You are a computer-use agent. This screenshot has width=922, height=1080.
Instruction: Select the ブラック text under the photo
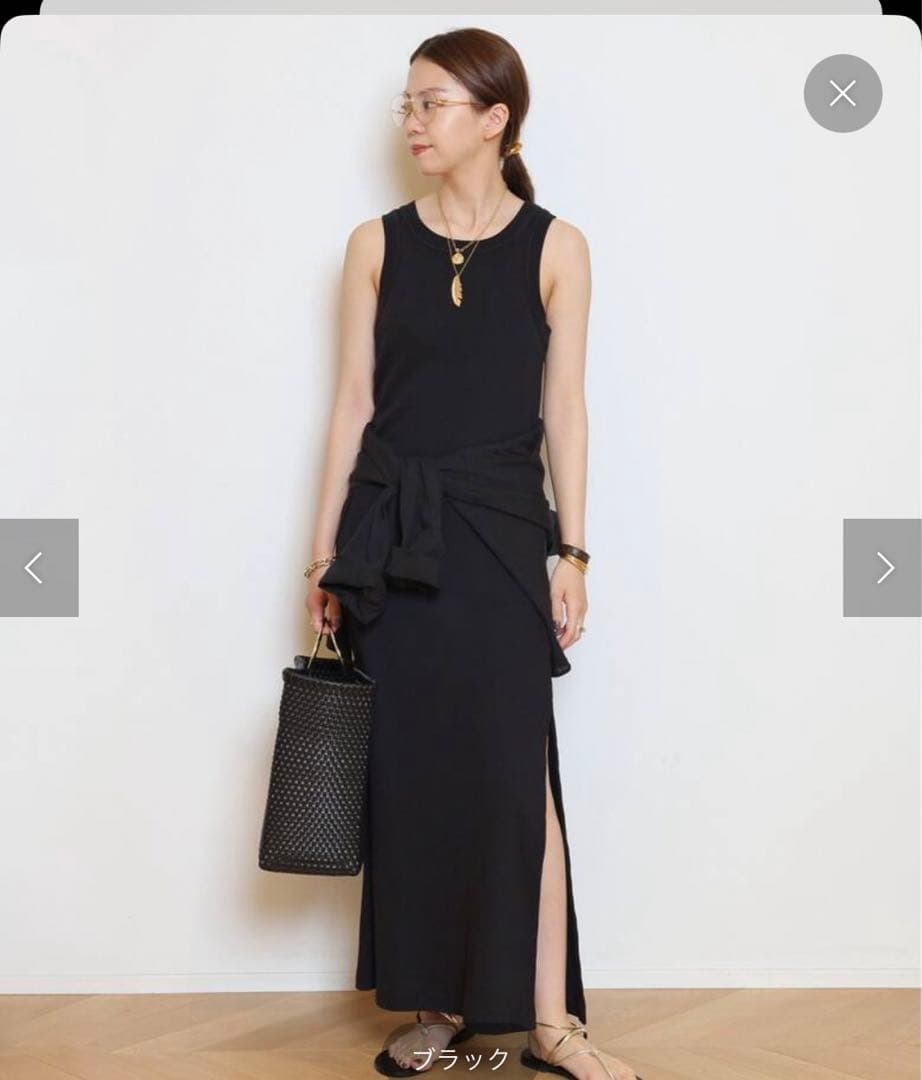pyautogui.click(x=460, y=1053)
